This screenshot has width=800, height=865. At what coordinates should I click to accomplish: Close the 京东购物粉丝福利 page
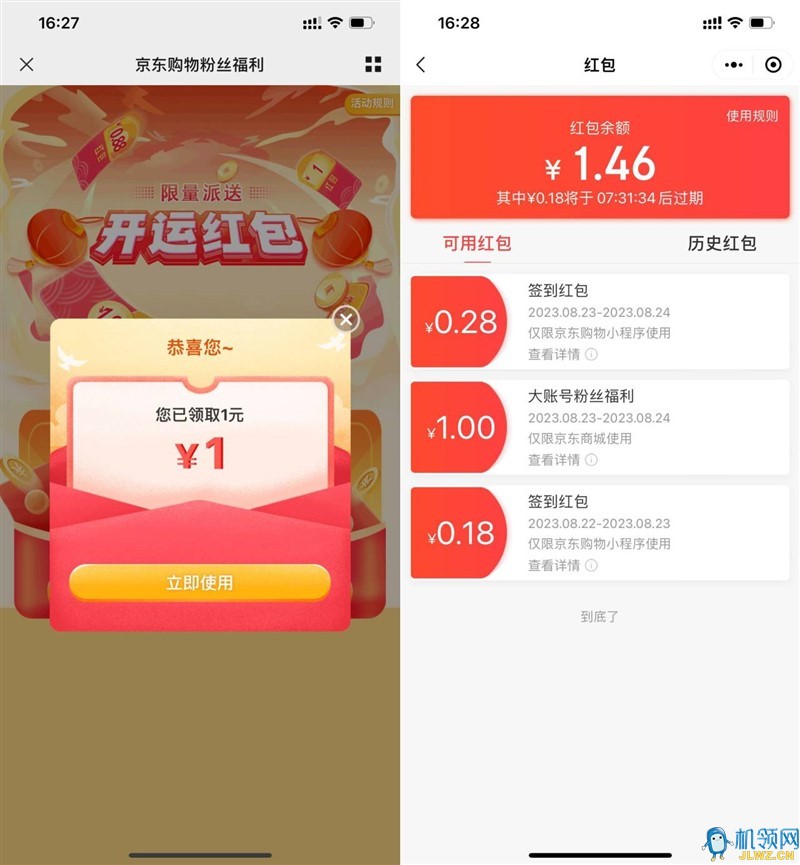pos(27,65)
